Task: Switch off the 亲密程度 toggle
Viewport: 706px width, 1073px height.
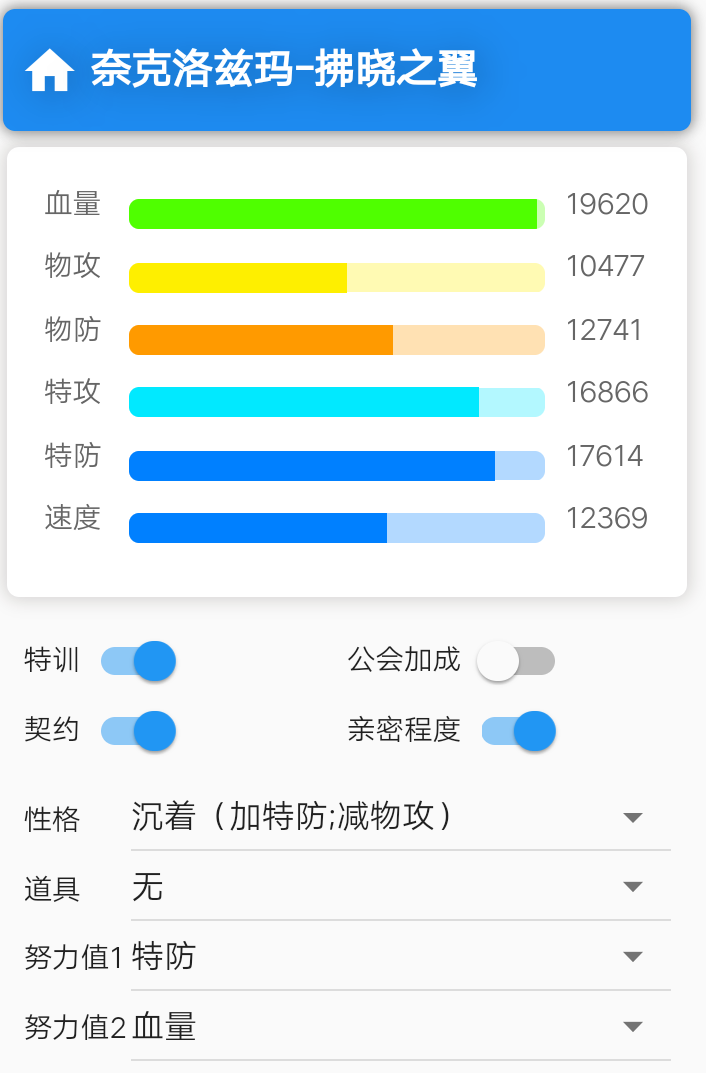Action: (518, 731)
